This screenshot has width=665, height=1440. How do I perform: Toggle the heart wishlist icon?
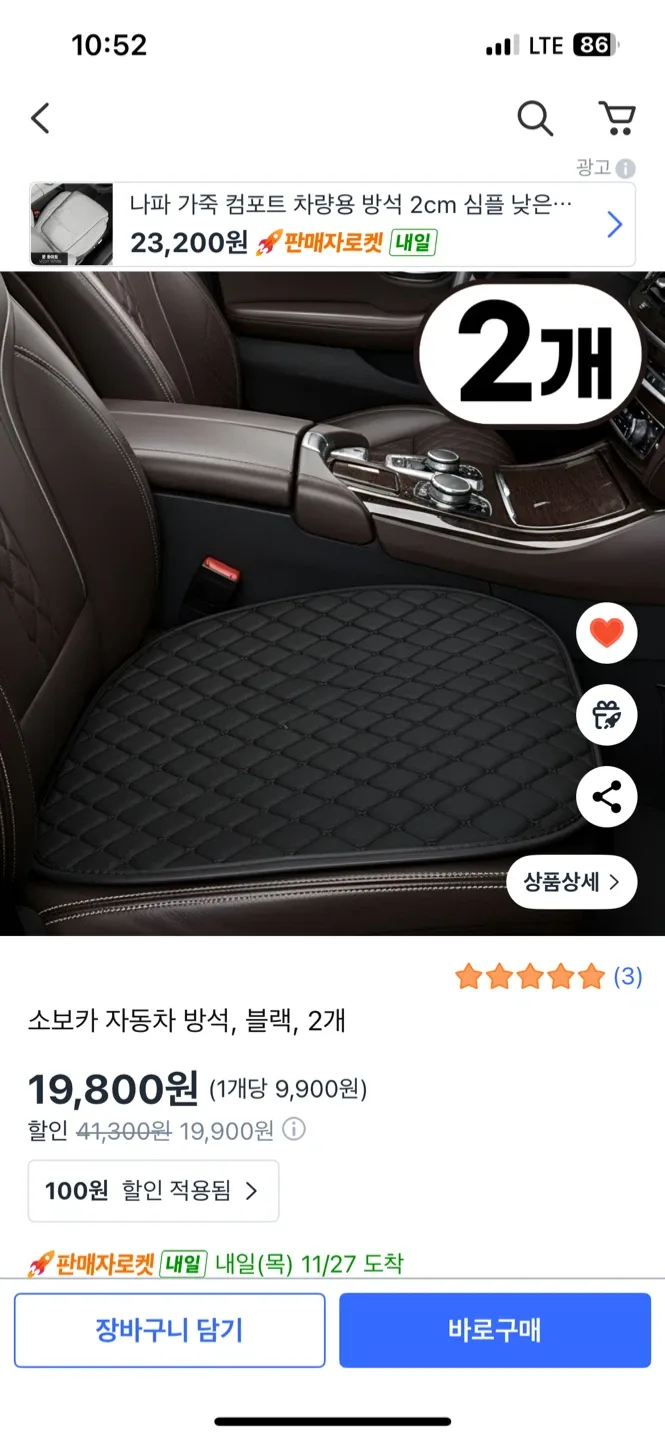click(x=607, y=633)
